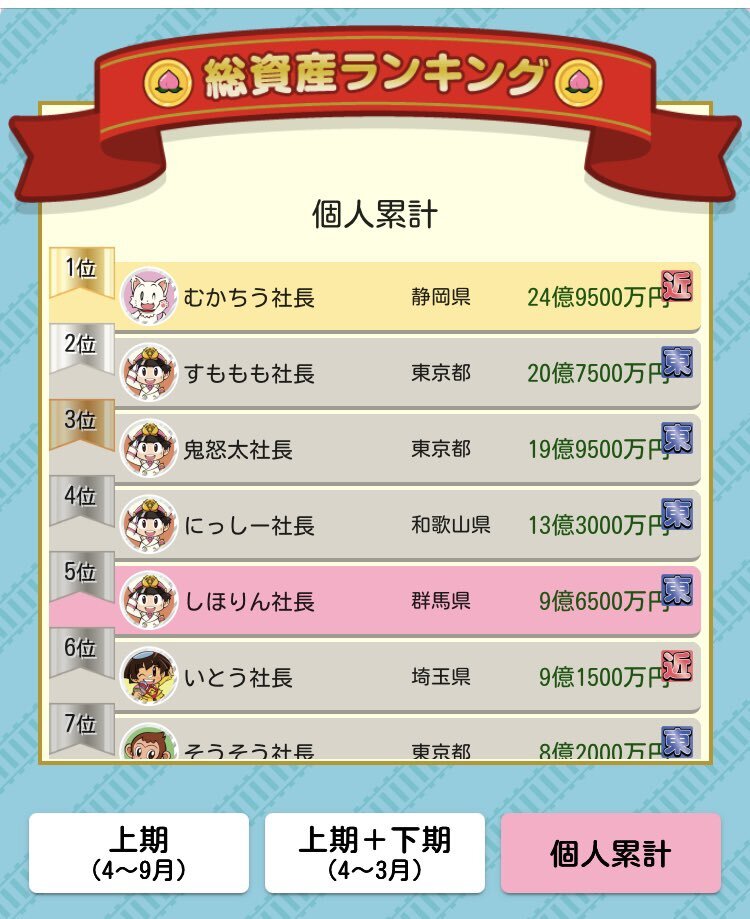Select the 個人累計 ranking tab
This screenshot has width=750, height=919.
click(610, 852)
